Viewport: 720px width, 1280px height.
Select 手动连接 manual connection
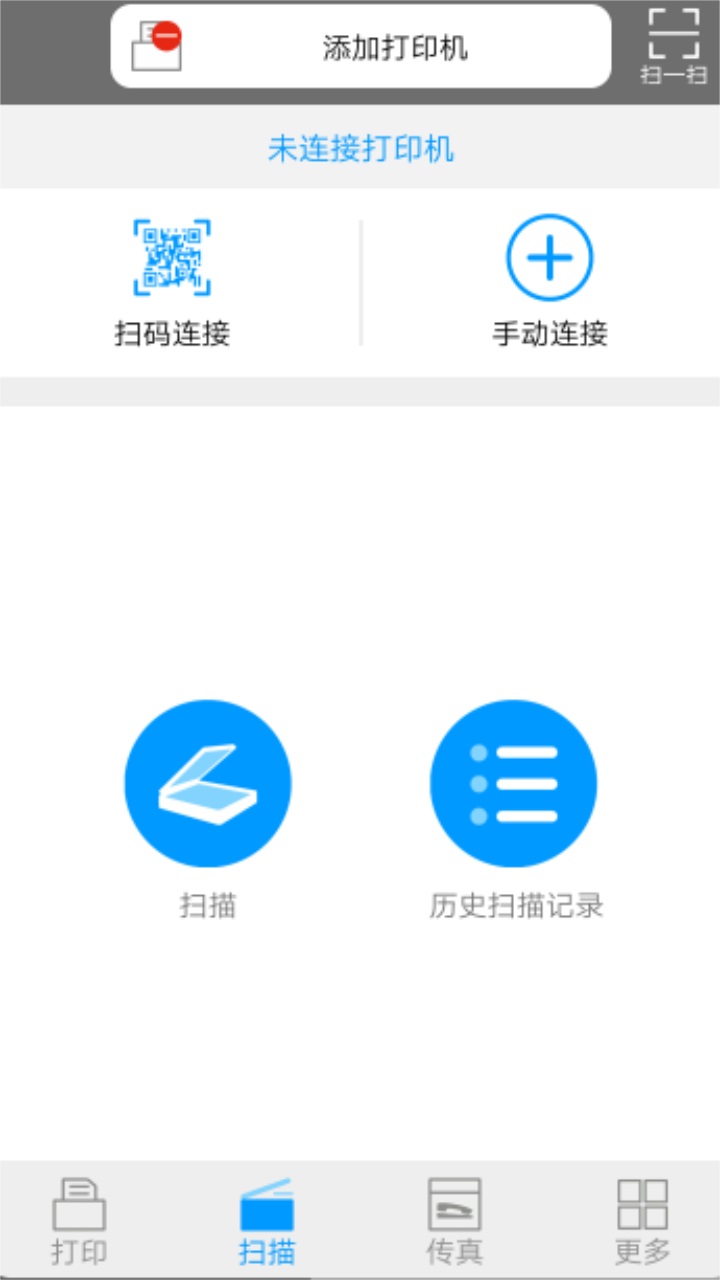click(x=549, y=281)
